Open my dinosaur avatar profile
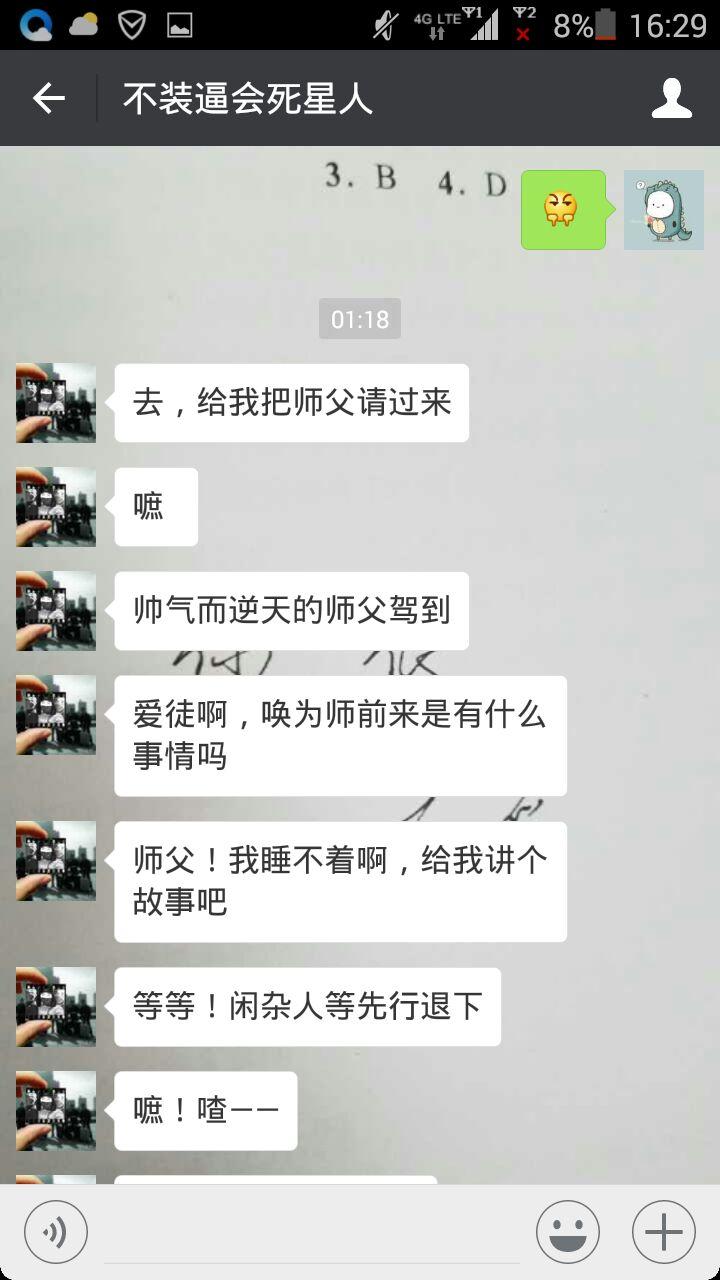Image resolution: width=720 pixels, height=1280 pixels. coord(664,210)
